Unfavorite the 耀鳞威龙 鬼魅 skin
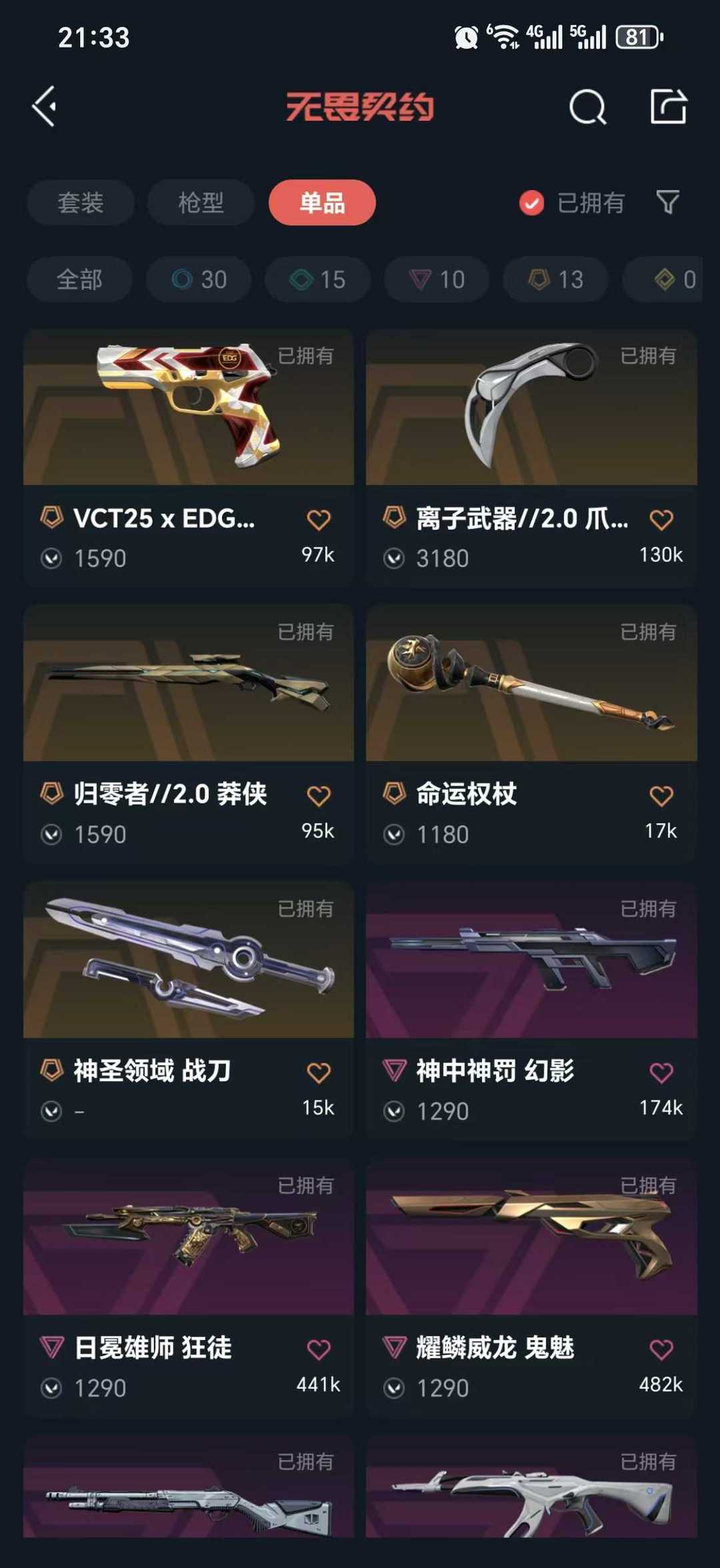The width and height of the screenshot is (720, 1568). [x=661, y=1349]
